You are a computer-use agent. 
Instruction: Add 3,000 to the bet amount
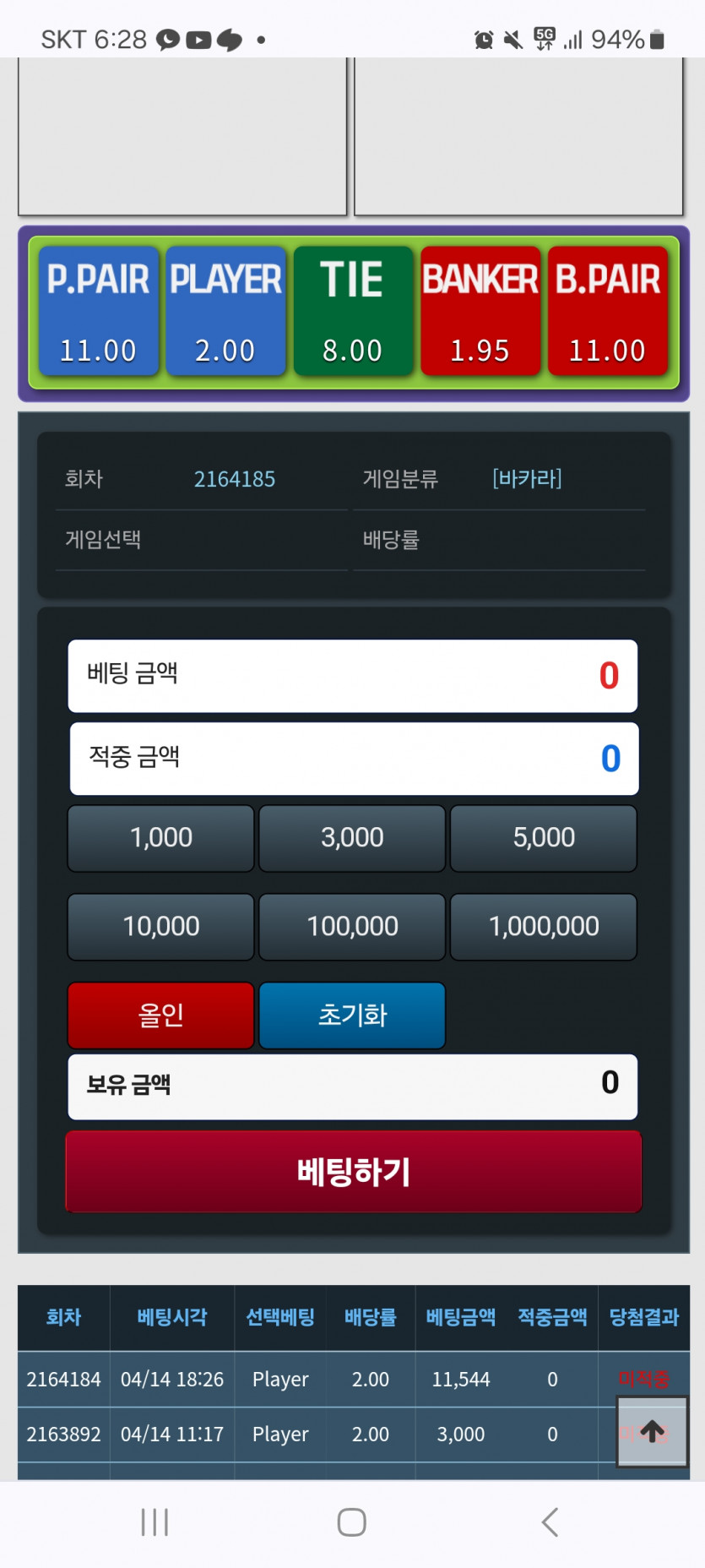[352, 838]
